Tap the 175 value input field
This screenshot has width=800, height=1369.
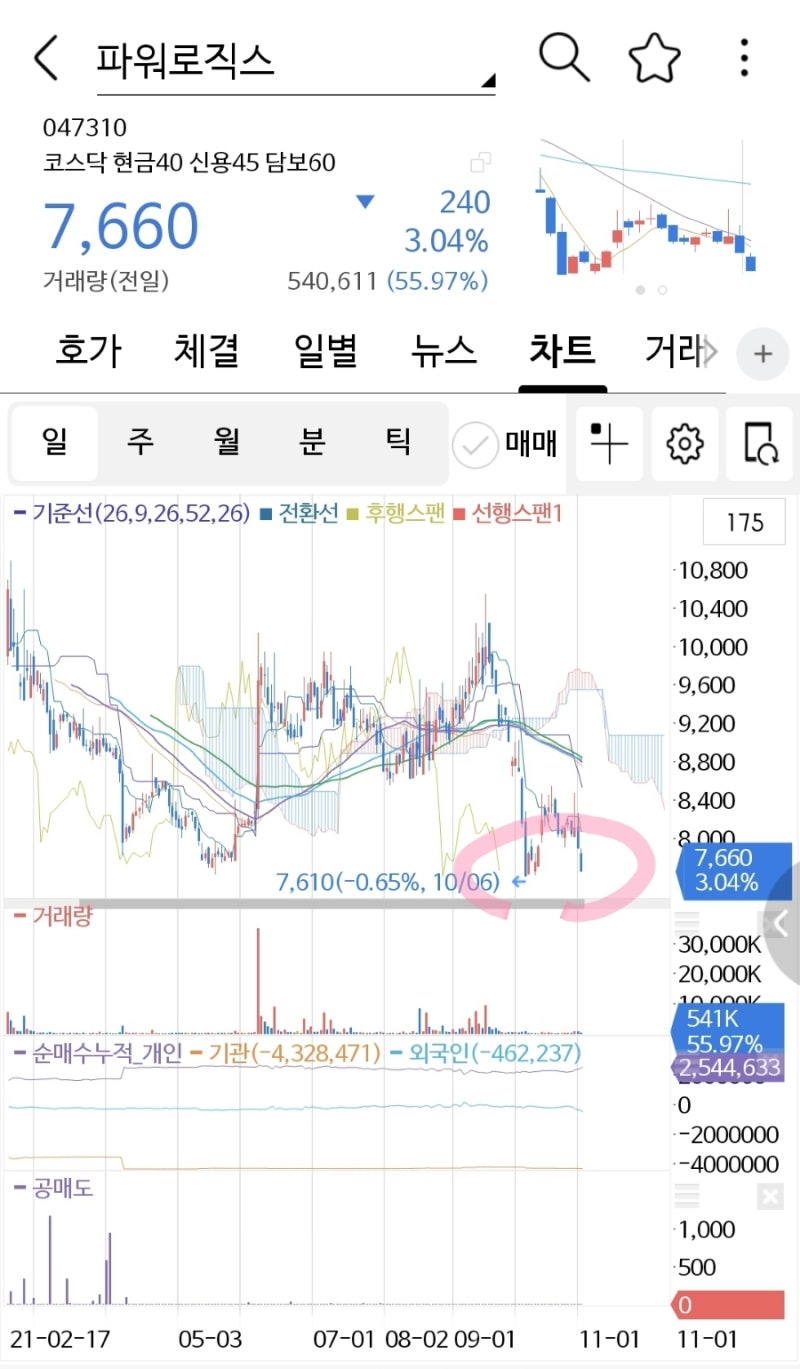click(x=744, y=521)
